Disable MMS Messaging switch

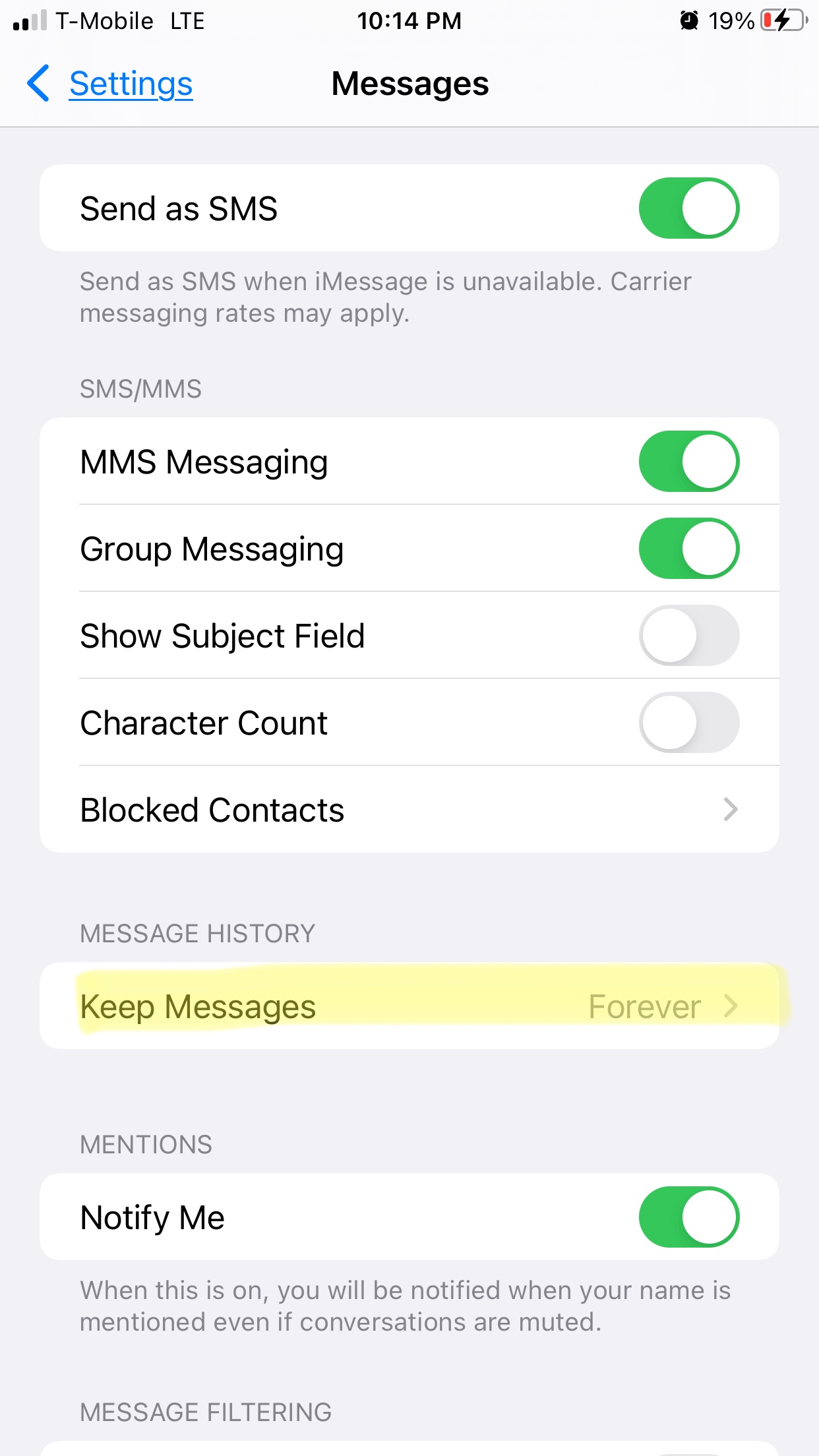tap(689, 461)
